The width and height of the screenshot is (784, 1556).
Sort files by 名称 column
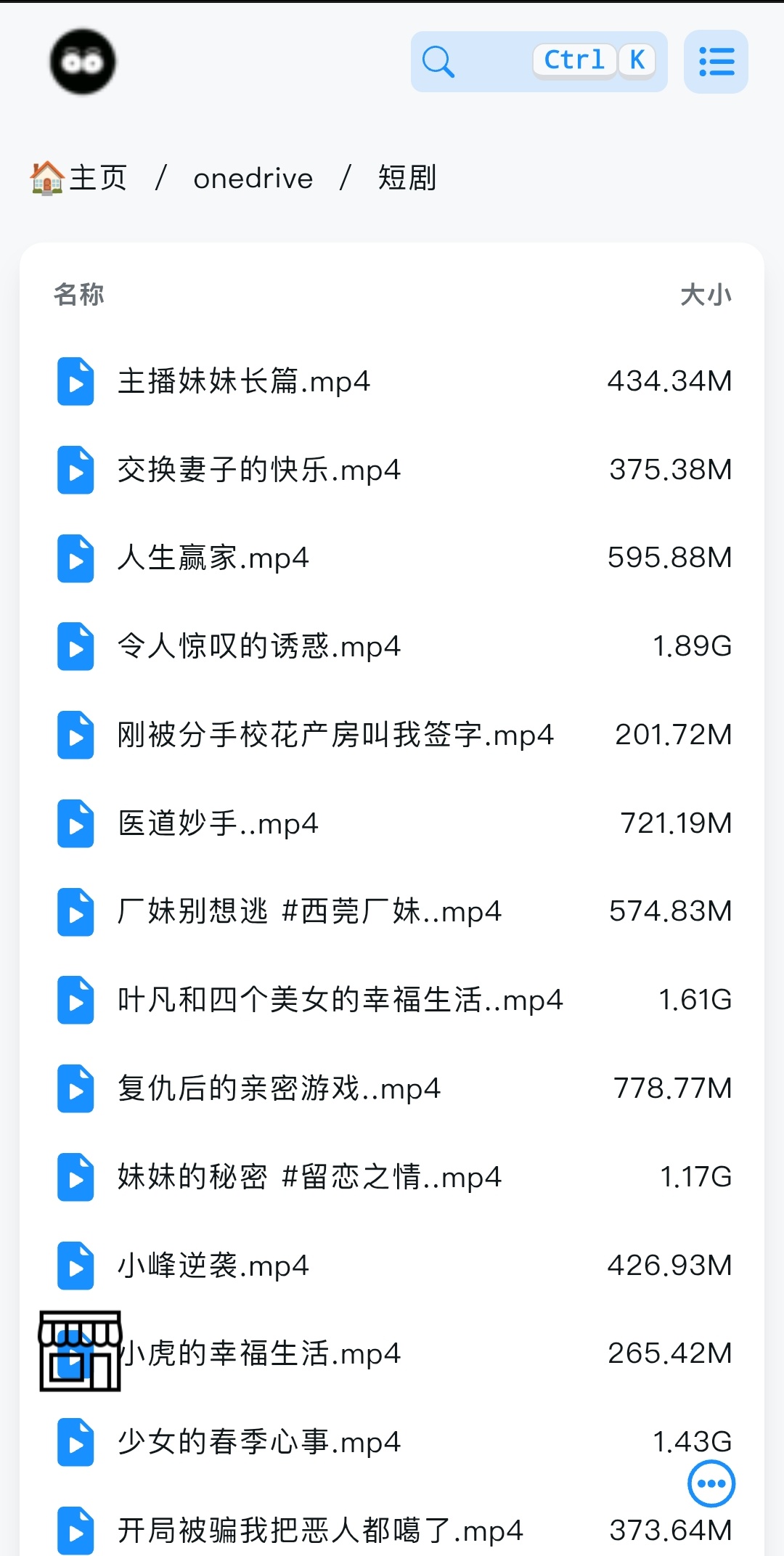79,295
